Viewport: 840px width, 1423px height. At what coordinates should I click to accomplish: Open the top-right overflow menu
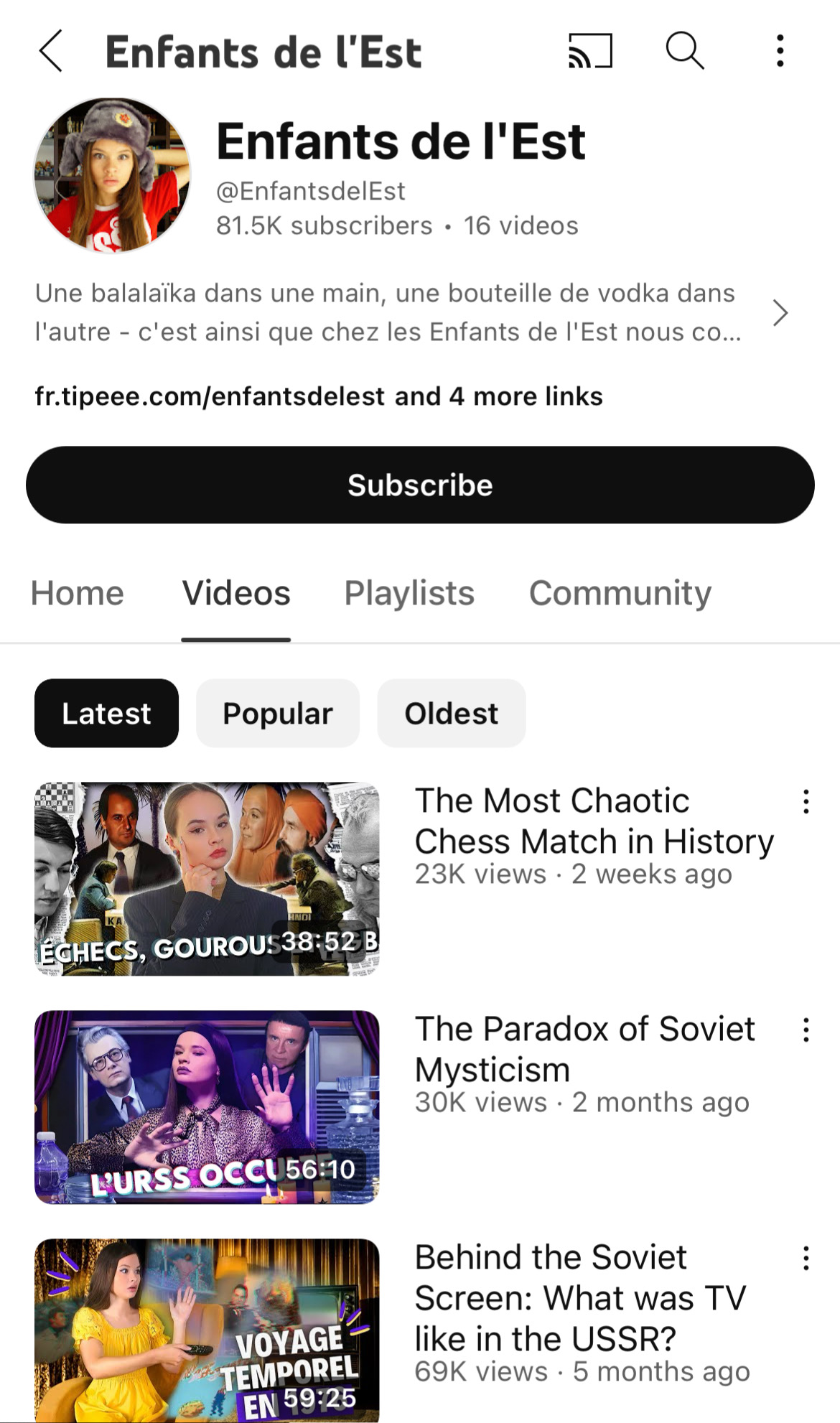780,51
